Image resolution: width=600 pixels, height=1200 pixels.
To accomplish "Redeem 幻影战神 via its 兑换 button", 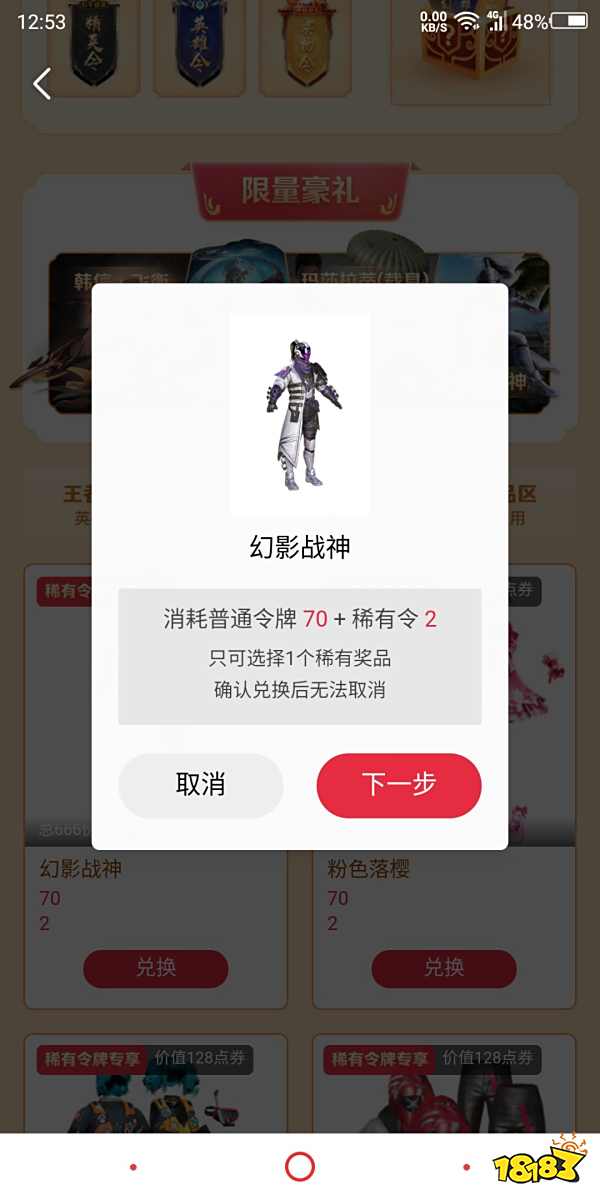I will coord(156,968).
